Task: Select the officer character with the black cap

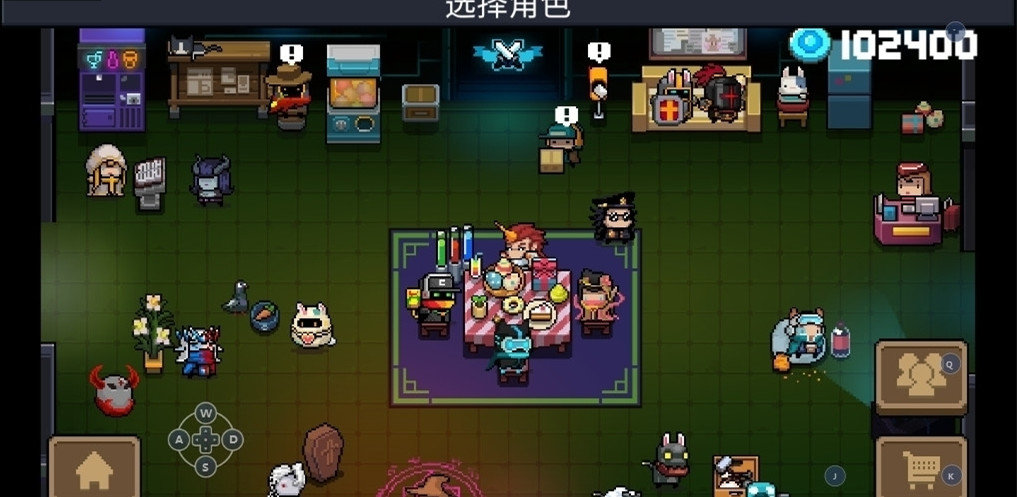Action: (x=613, y=217)
